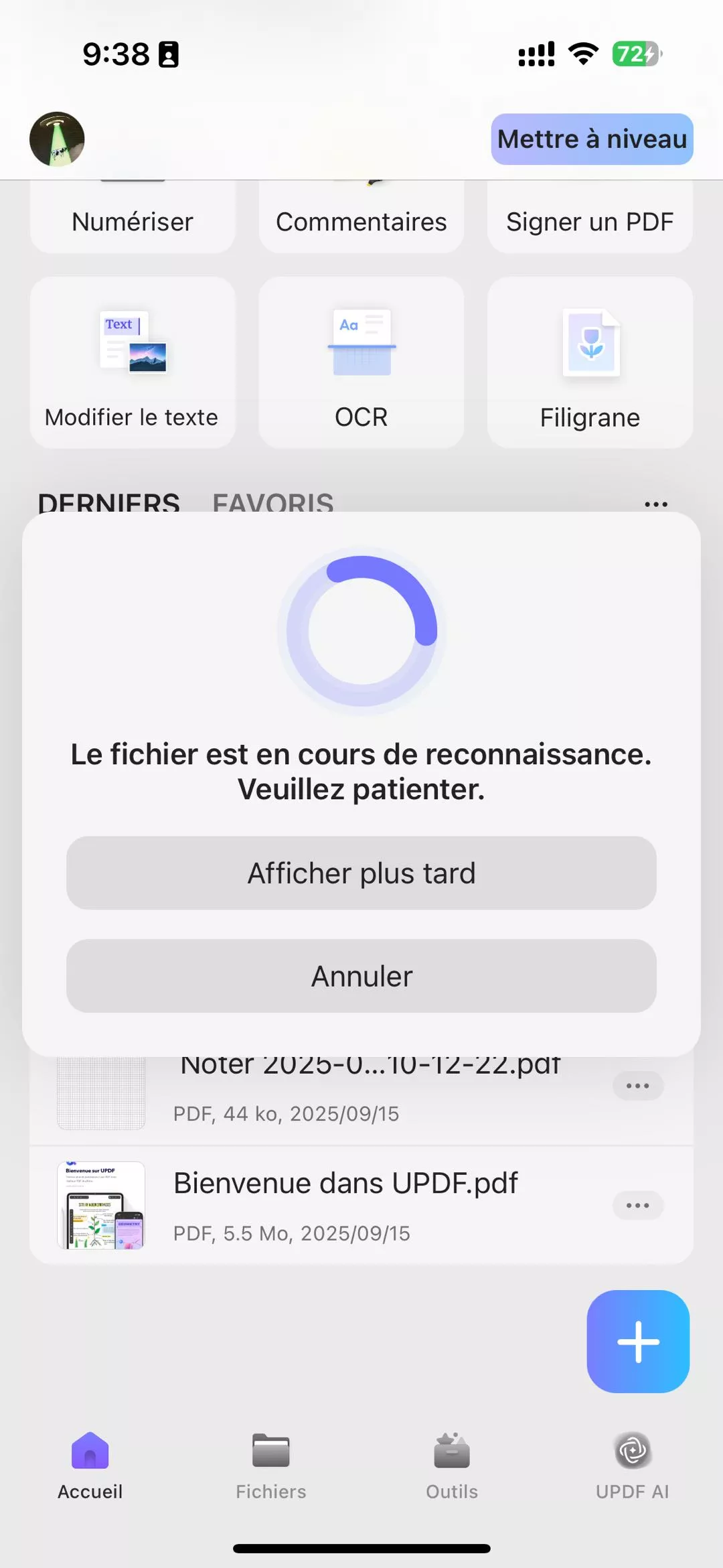The height and width of the screenshot is (1568, 723).
Task: Open the Filigrane watermark tool
Action: (x=590, y=363)
